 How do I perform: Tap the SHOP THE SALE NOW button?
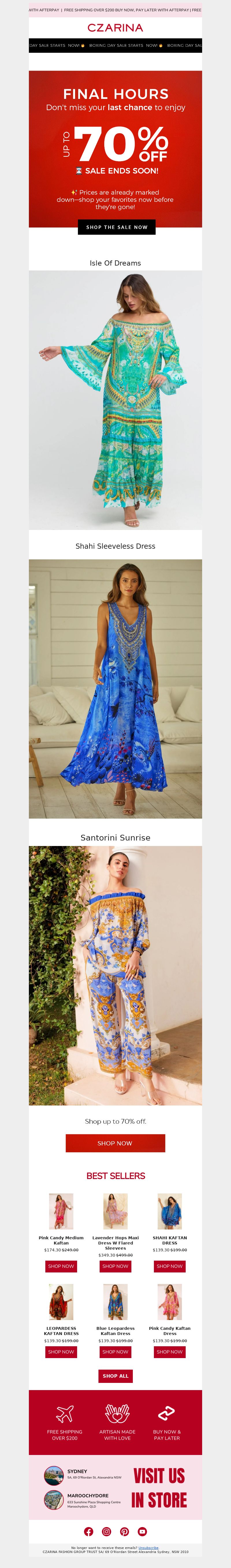(x=116, y=227)
